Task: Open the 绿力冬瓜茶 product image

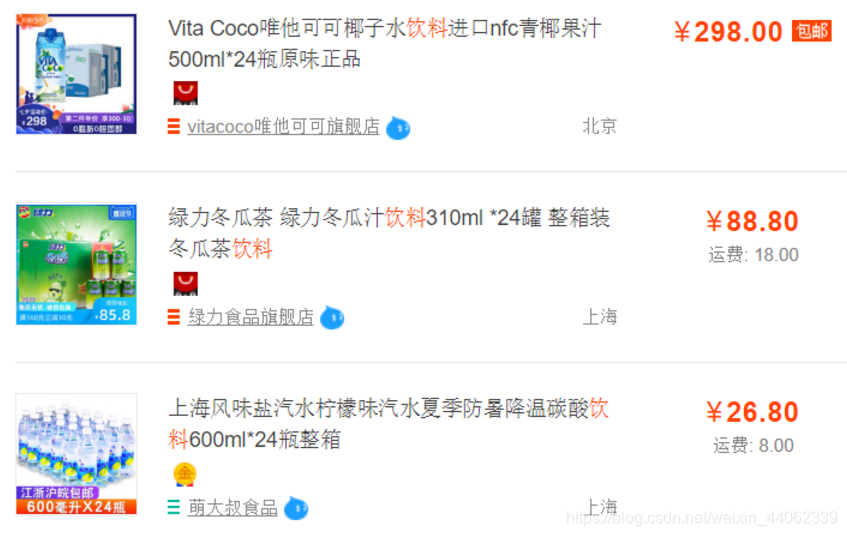Action: [x=76, y=264]
